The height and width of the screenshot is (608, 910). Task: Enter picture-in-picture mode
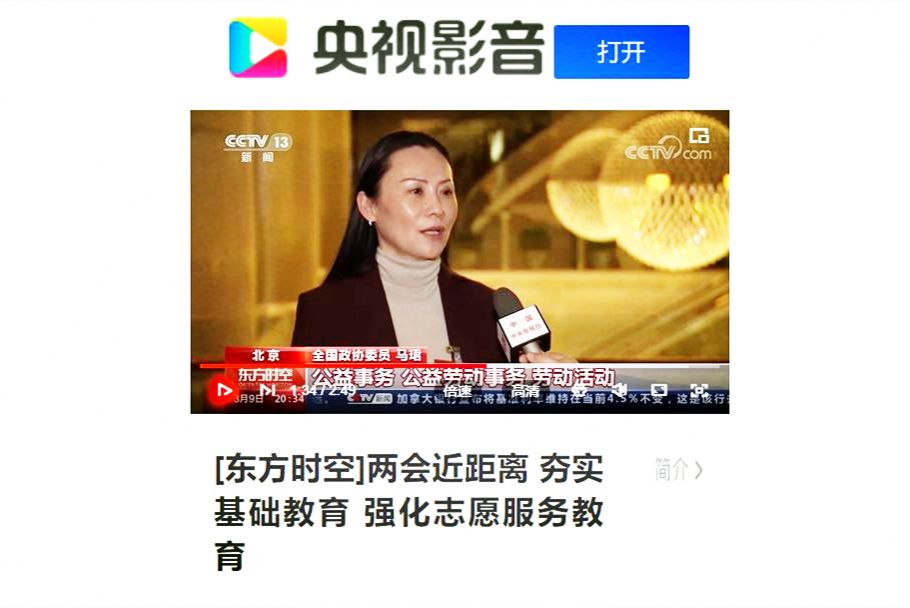[659, 389]
